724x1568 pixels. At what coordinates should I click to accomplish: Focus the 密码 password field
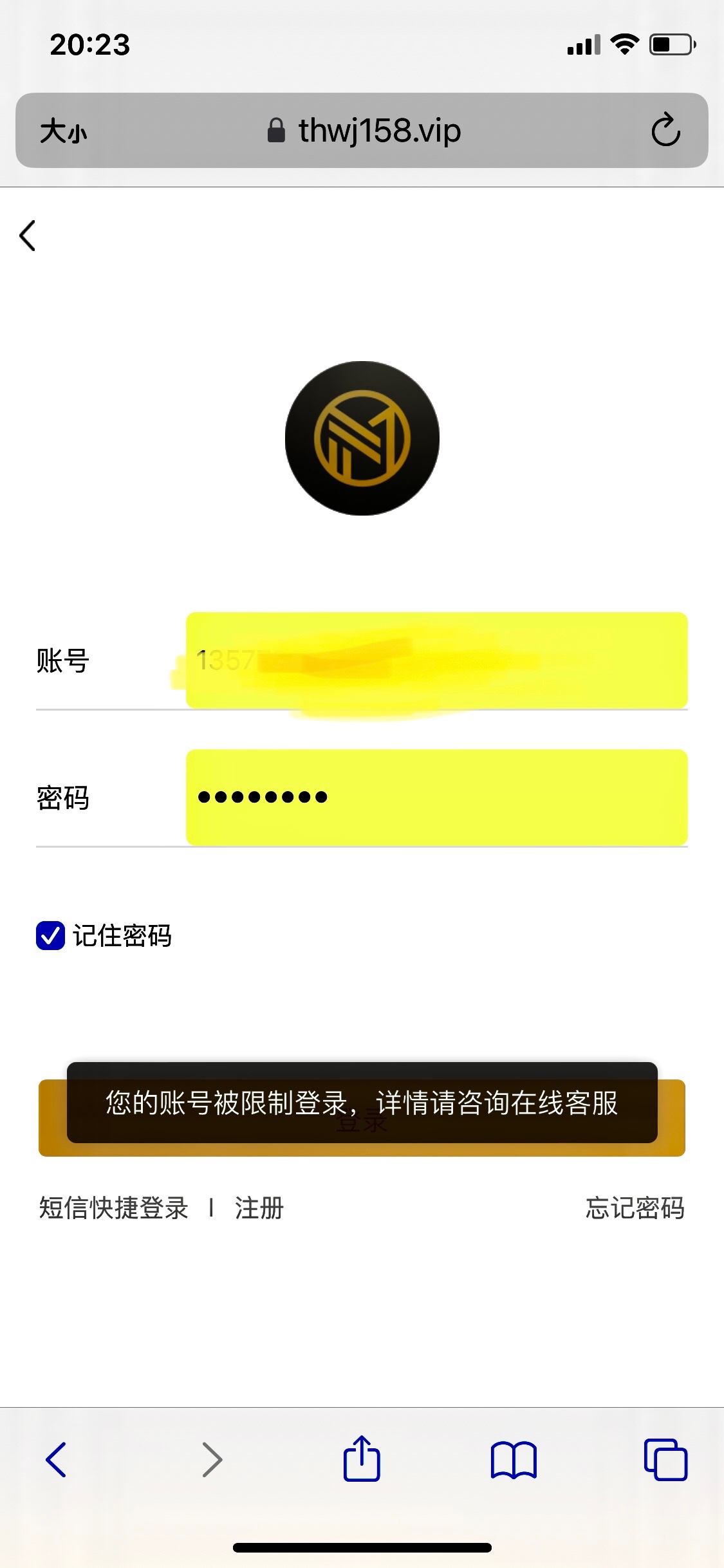[x=436, y=798]
